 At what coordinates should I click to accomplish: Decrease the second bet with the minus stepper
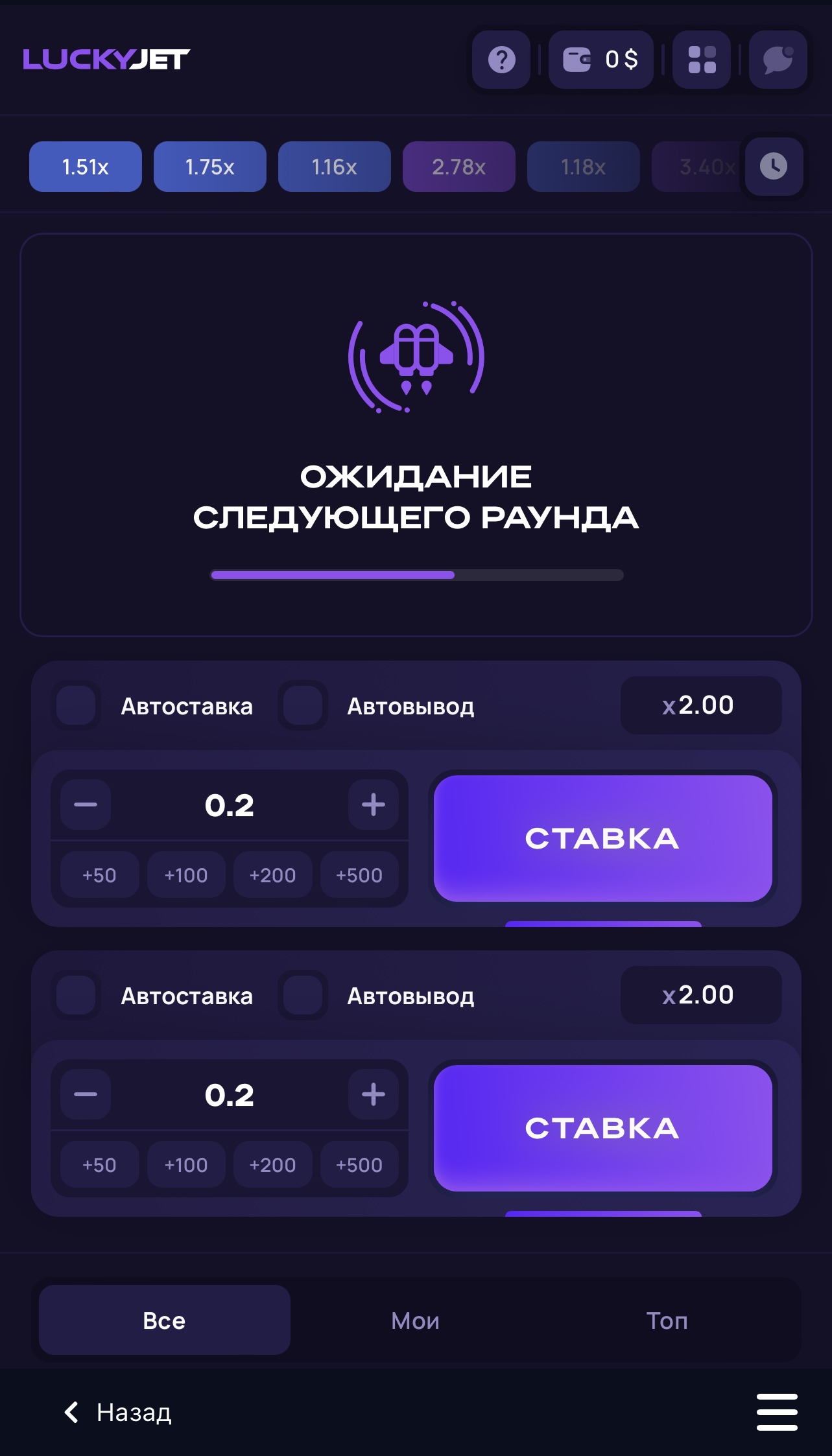[x=85, y=1094]
